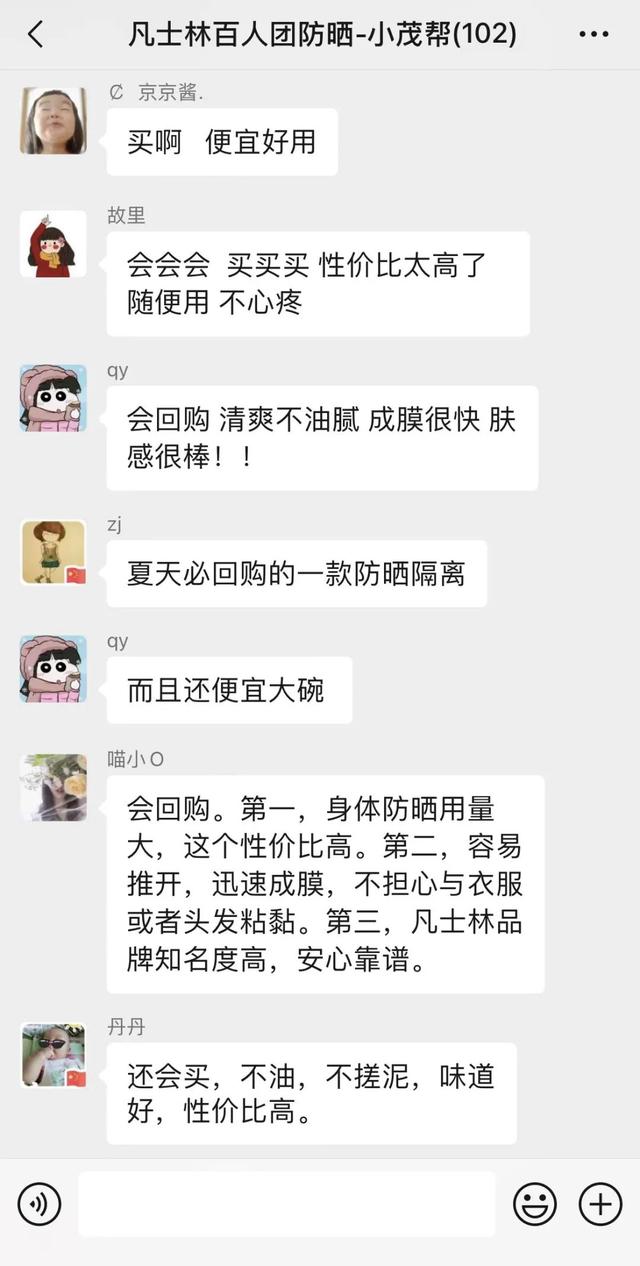Open the chat's three-dot menu
This screenshot has height=1266, width=640.
594,35
